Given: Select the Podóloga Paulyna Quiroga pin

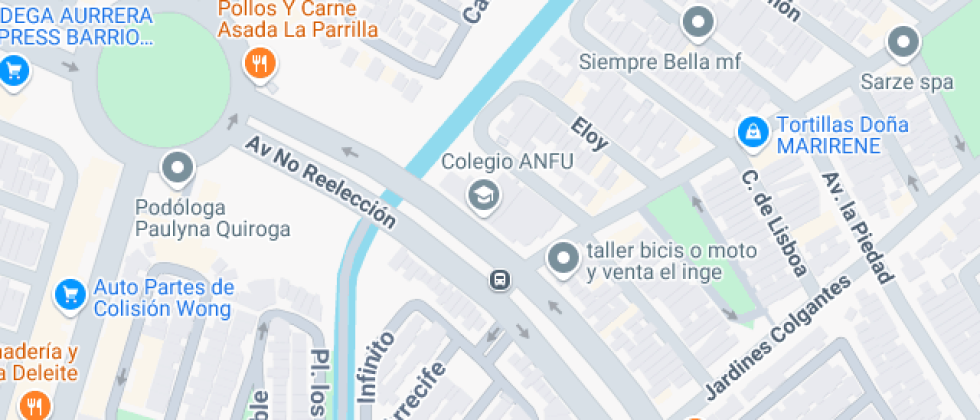Looking at the screenshot, I should tap(179, 168).
